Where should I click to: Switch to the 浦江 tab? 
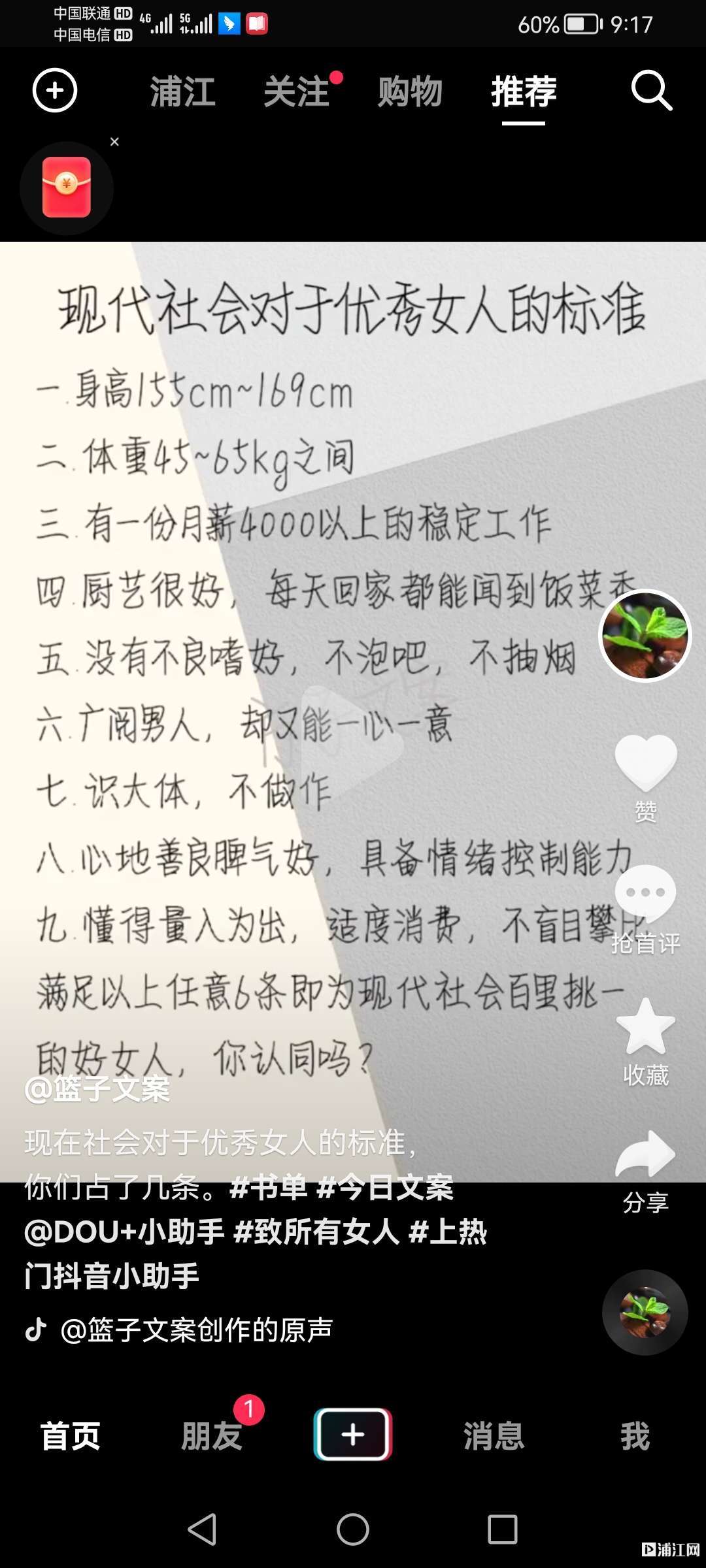click(182, 91)
